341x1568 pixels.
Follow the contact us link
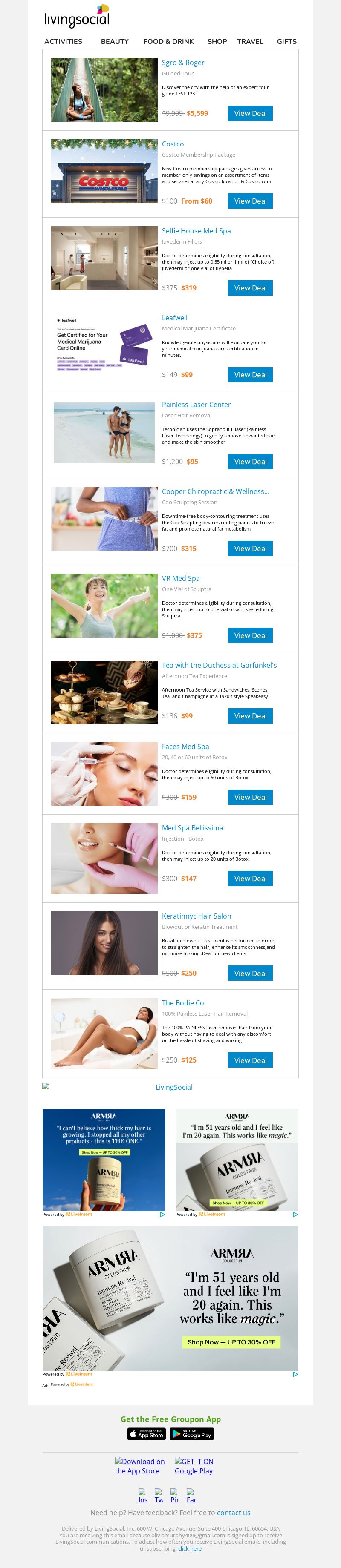tap(233, 1513)
